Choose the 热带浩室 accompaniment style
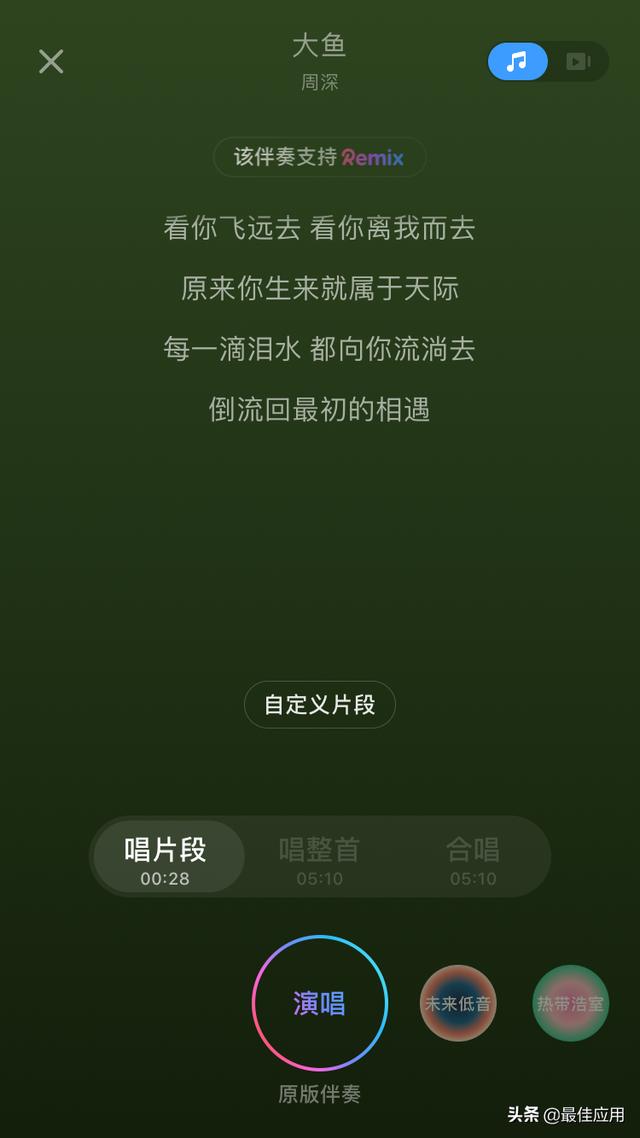Screen dimensions: 640x1138 click(x=571, y=1003)
